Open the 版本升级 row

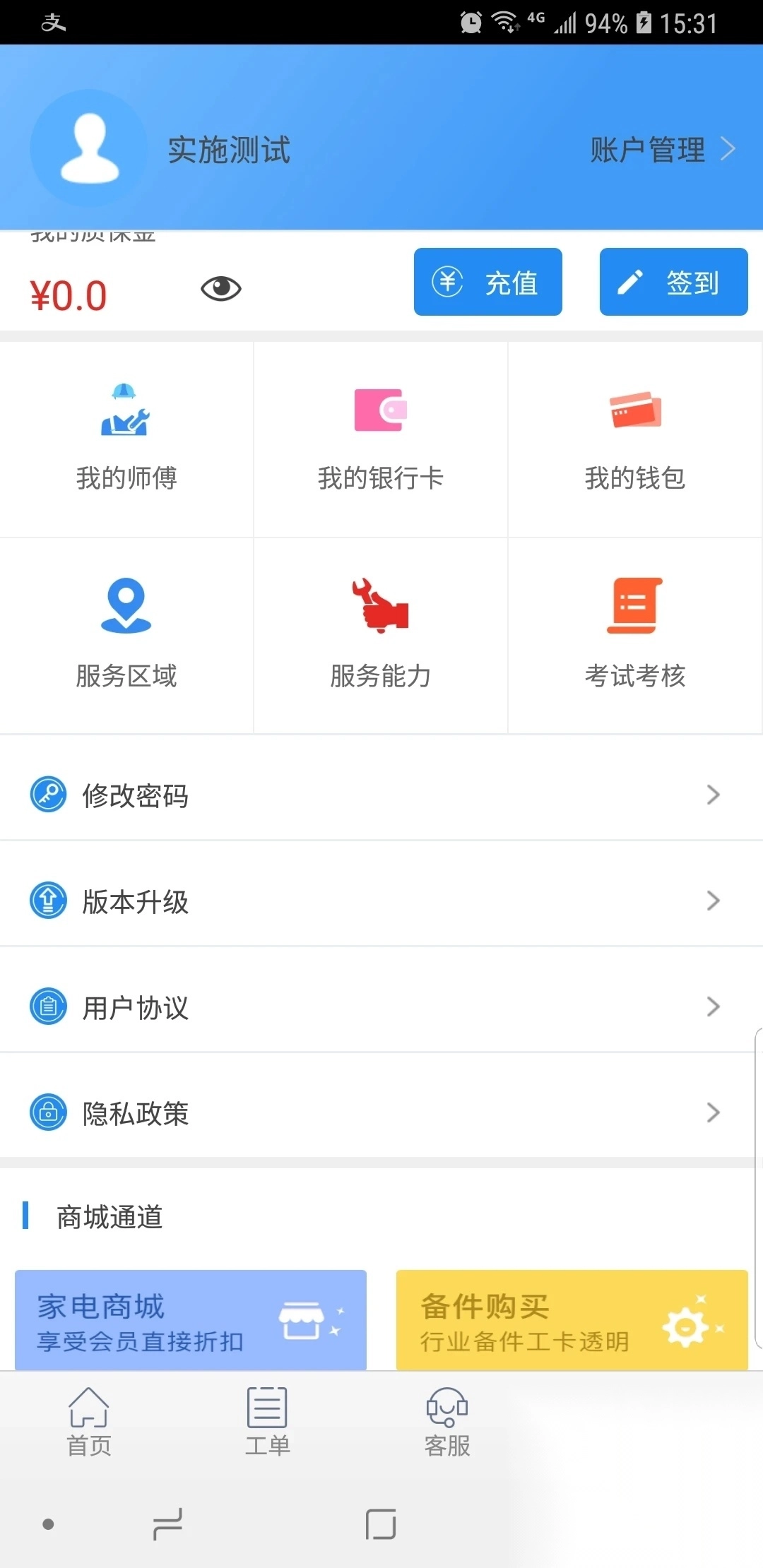(381, 901)
